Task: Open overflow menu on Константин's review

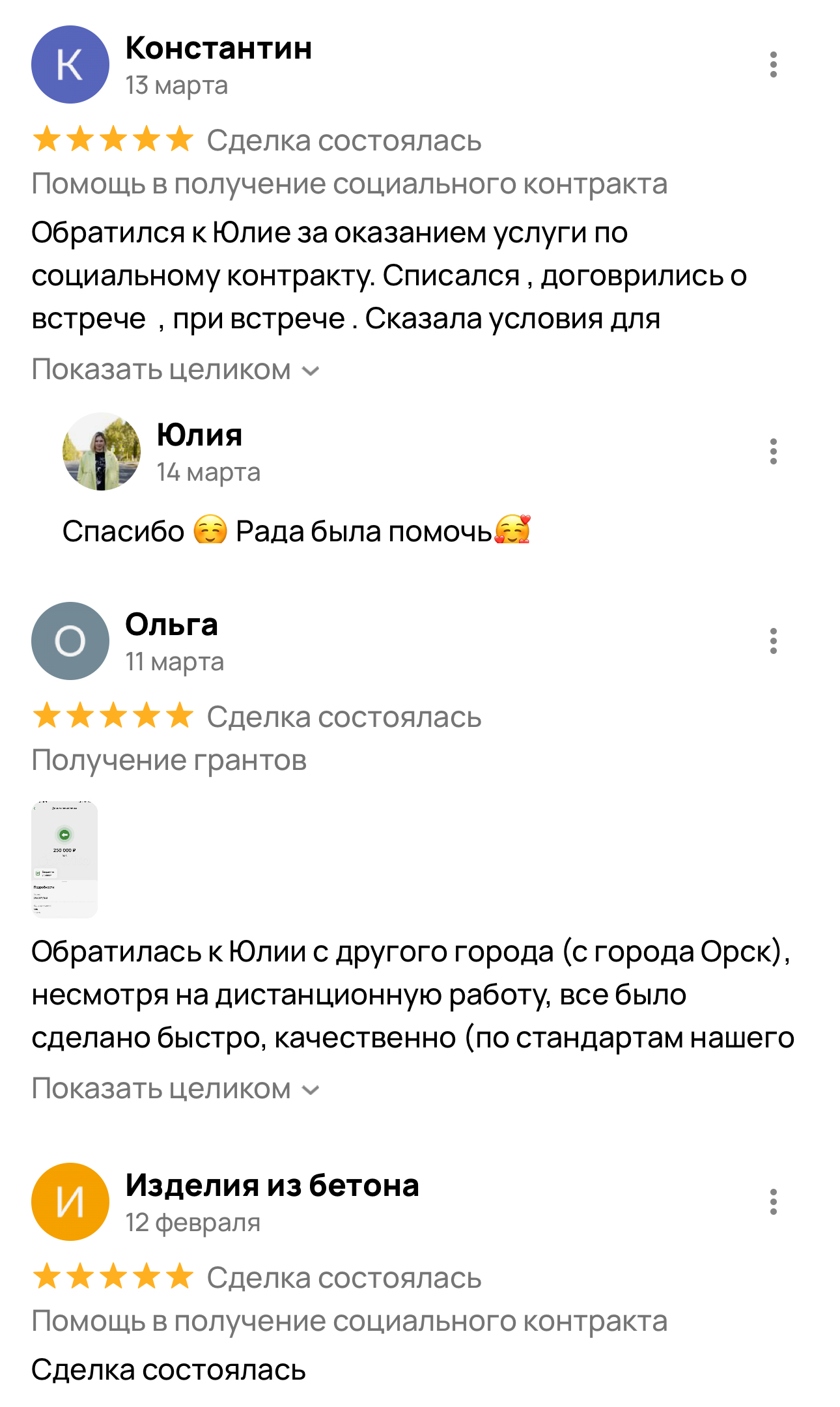Action: 773,64
